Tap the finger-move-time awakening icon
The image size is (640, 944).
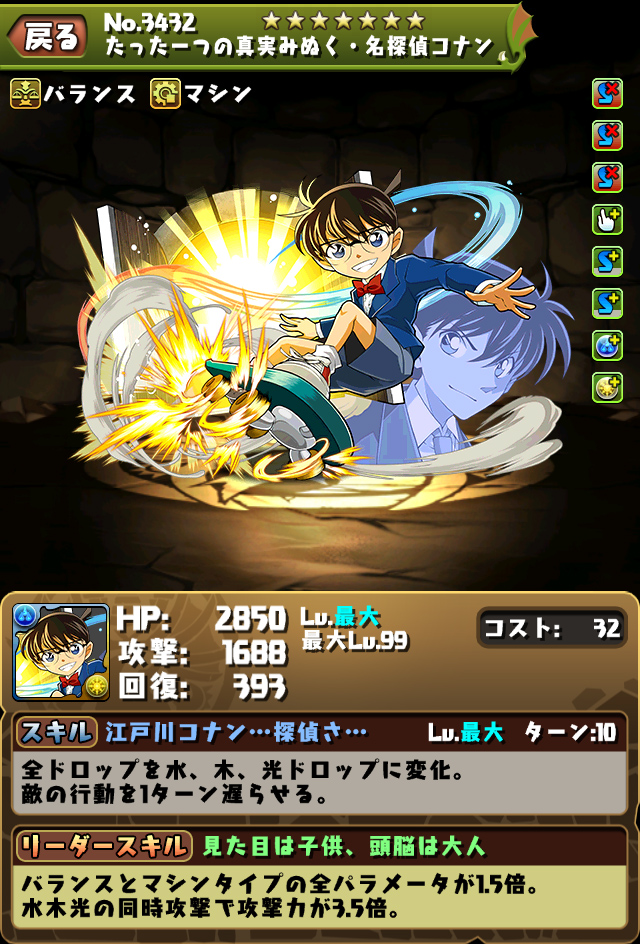tap(607, 219)
